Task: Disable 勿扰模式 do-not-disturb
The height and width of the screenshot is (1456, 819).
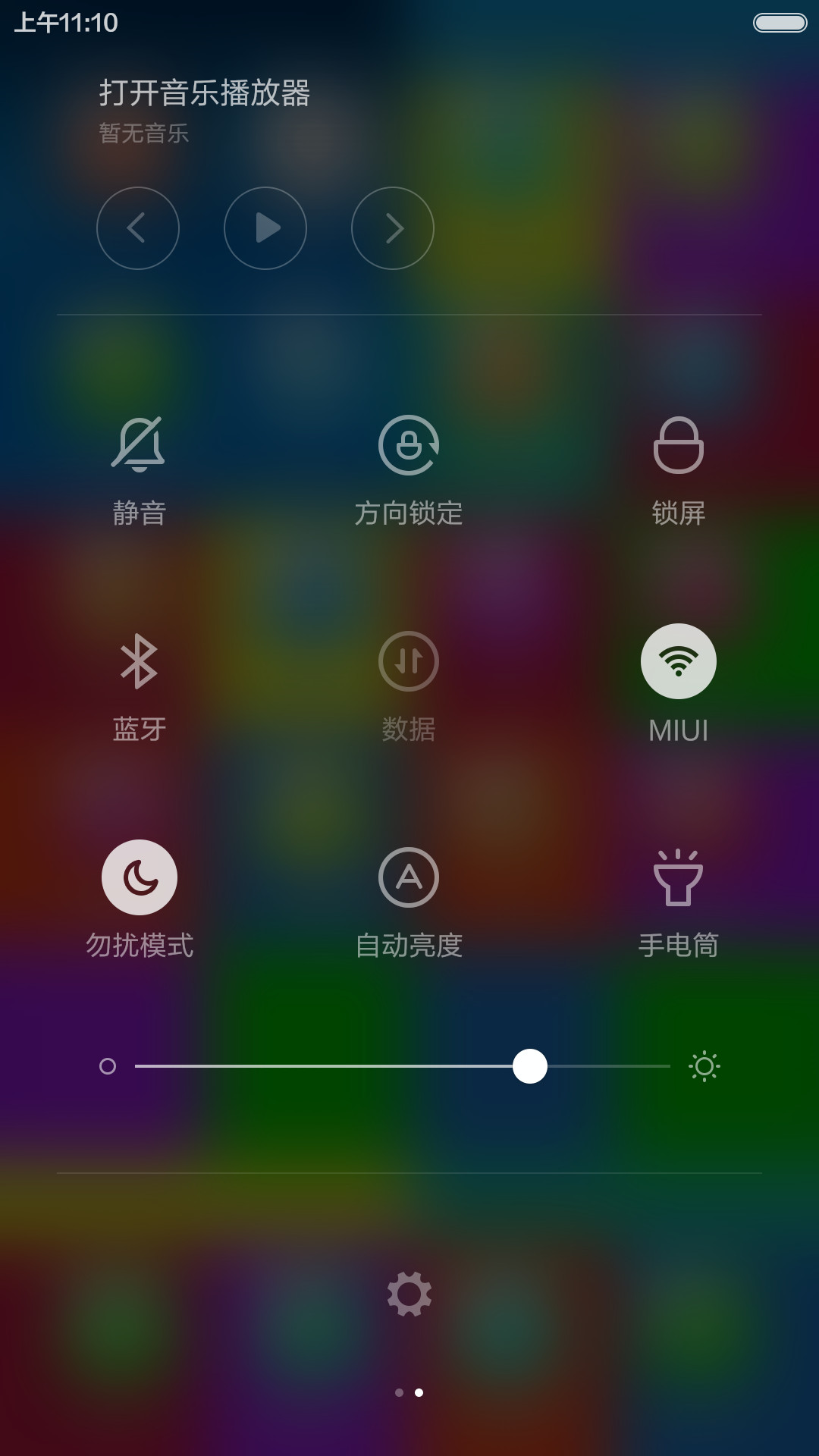Action: [x=140, y=877]
